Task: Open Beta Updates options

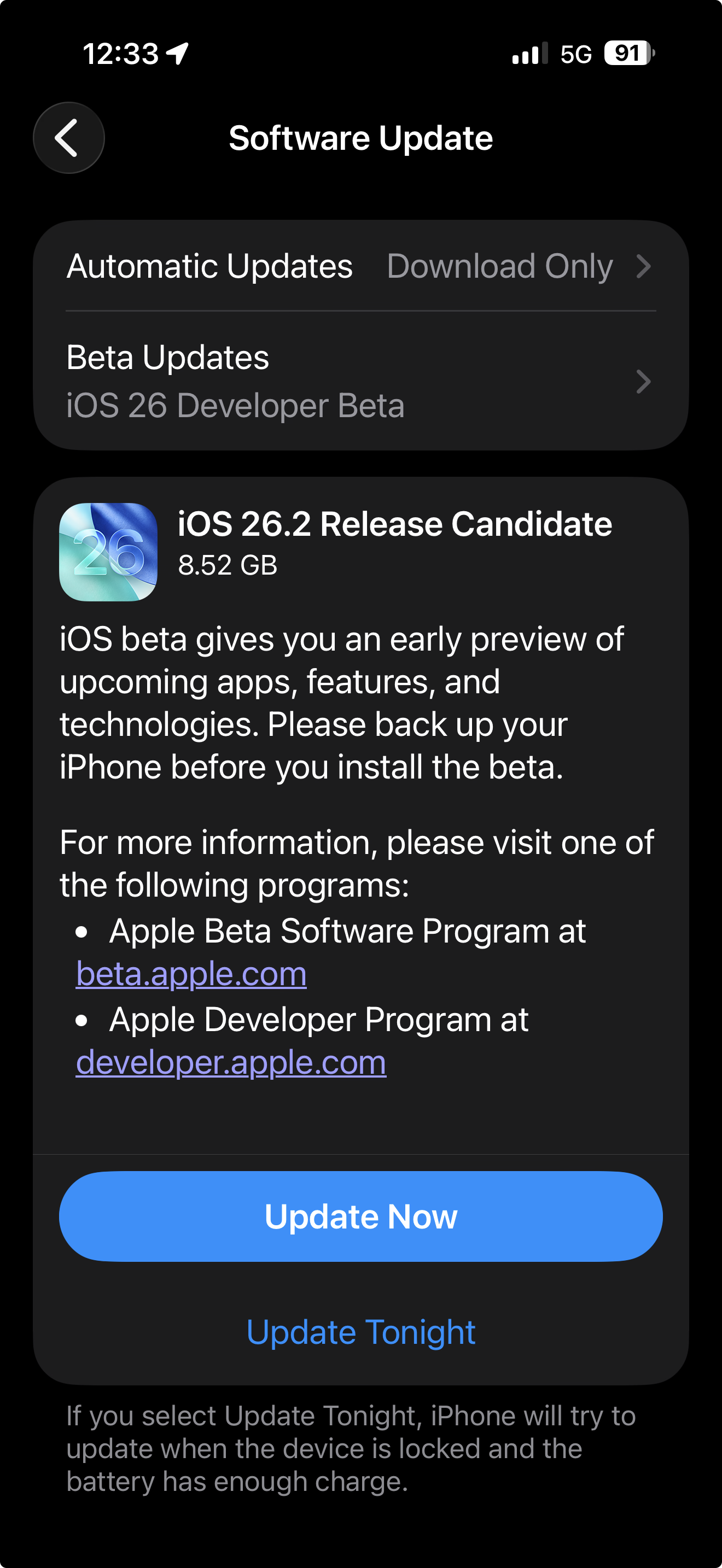Action: [x=360, y=381]
